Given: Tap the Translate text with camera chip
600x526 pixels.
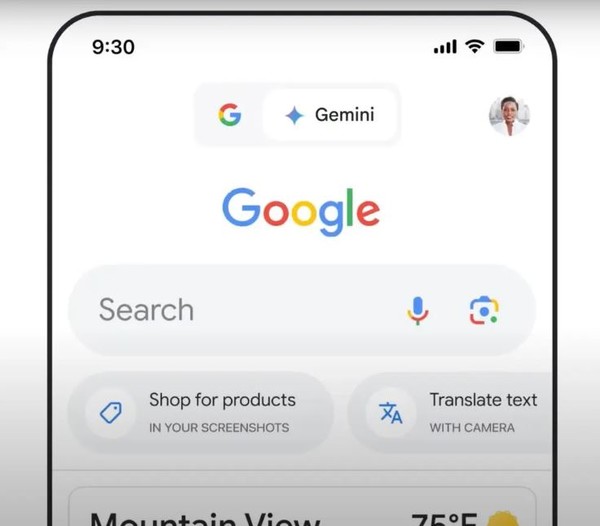Looking at the screenshot, I should click(460, 412).
